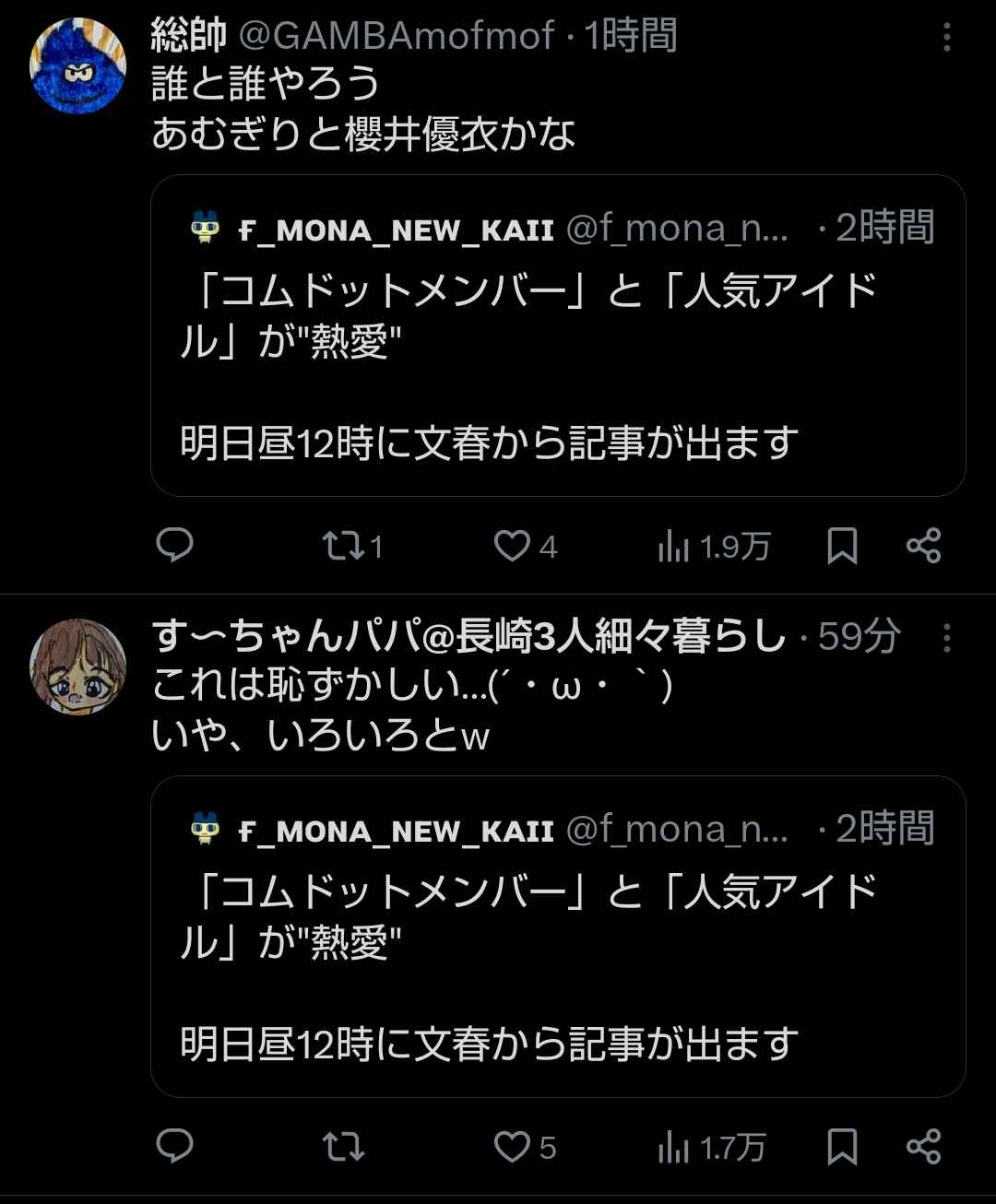Open overflow menu on 総帥's post
Viewport: 996px width, 1204px height.
point(946,37)
